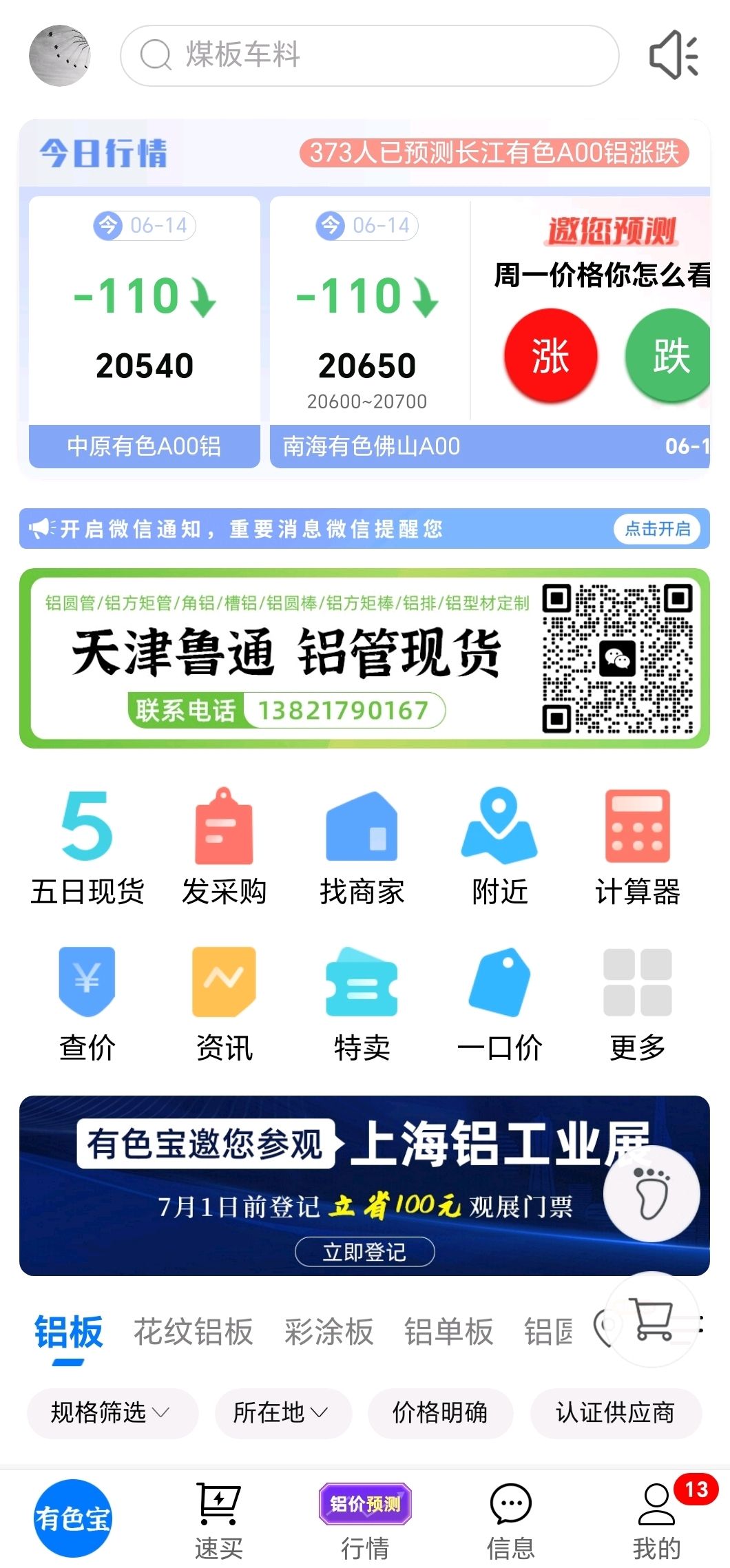This screenshot has height=1568, width=730.
Task: Expand the 规格筛选 filter
Action: click(112, 1413)
